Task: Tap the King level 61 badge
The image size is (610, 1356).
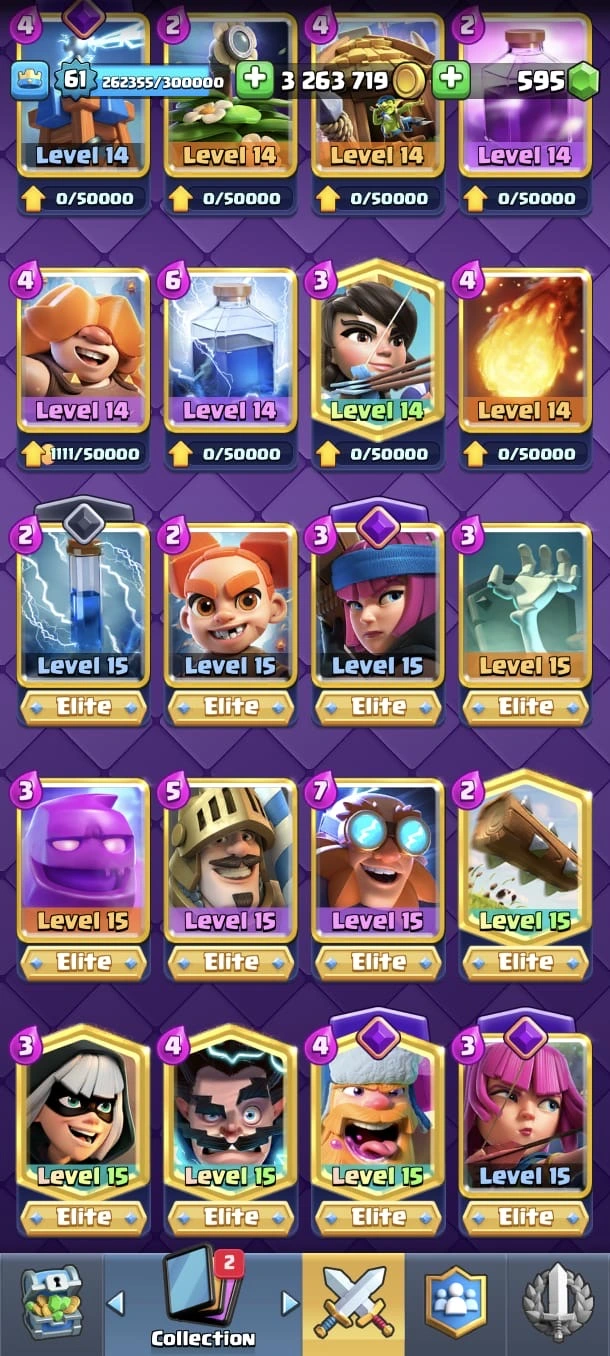Action: point(75,80)
